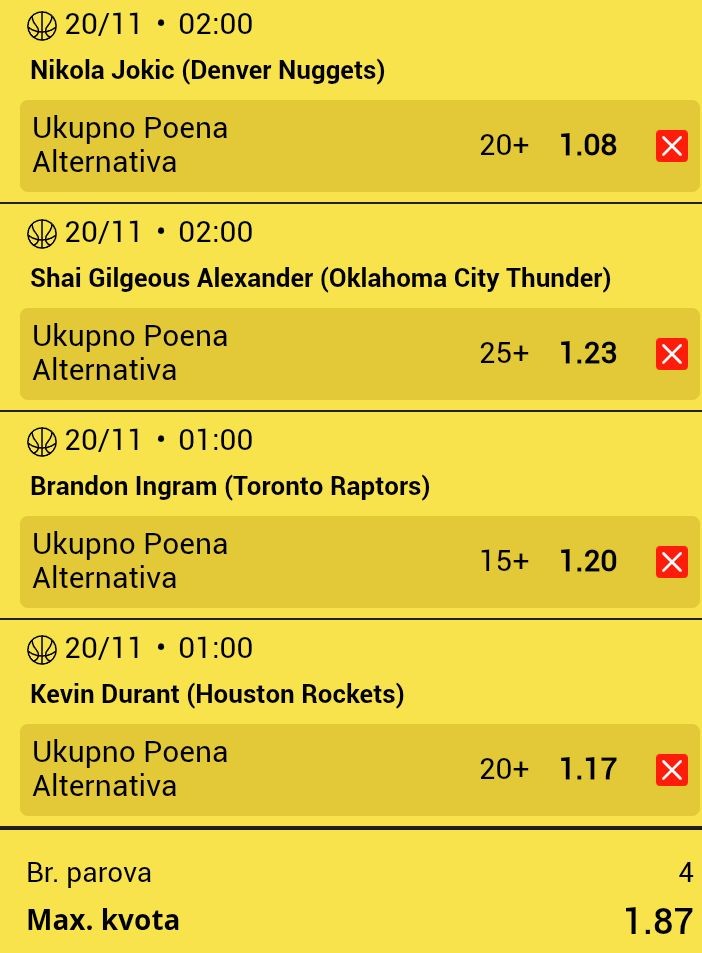Screen dimensions: 702x953
Task: Remove Shai Gilgeous Alexander bet from slip
Action: point(671,354)
